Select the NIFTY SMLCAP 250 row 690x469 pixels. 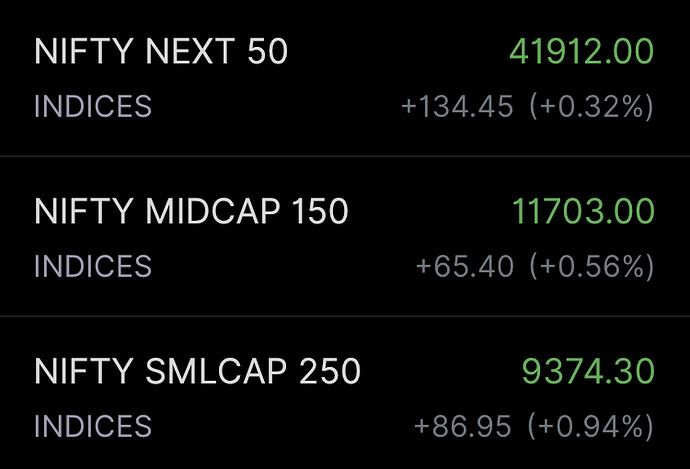[x=197, y=372]
